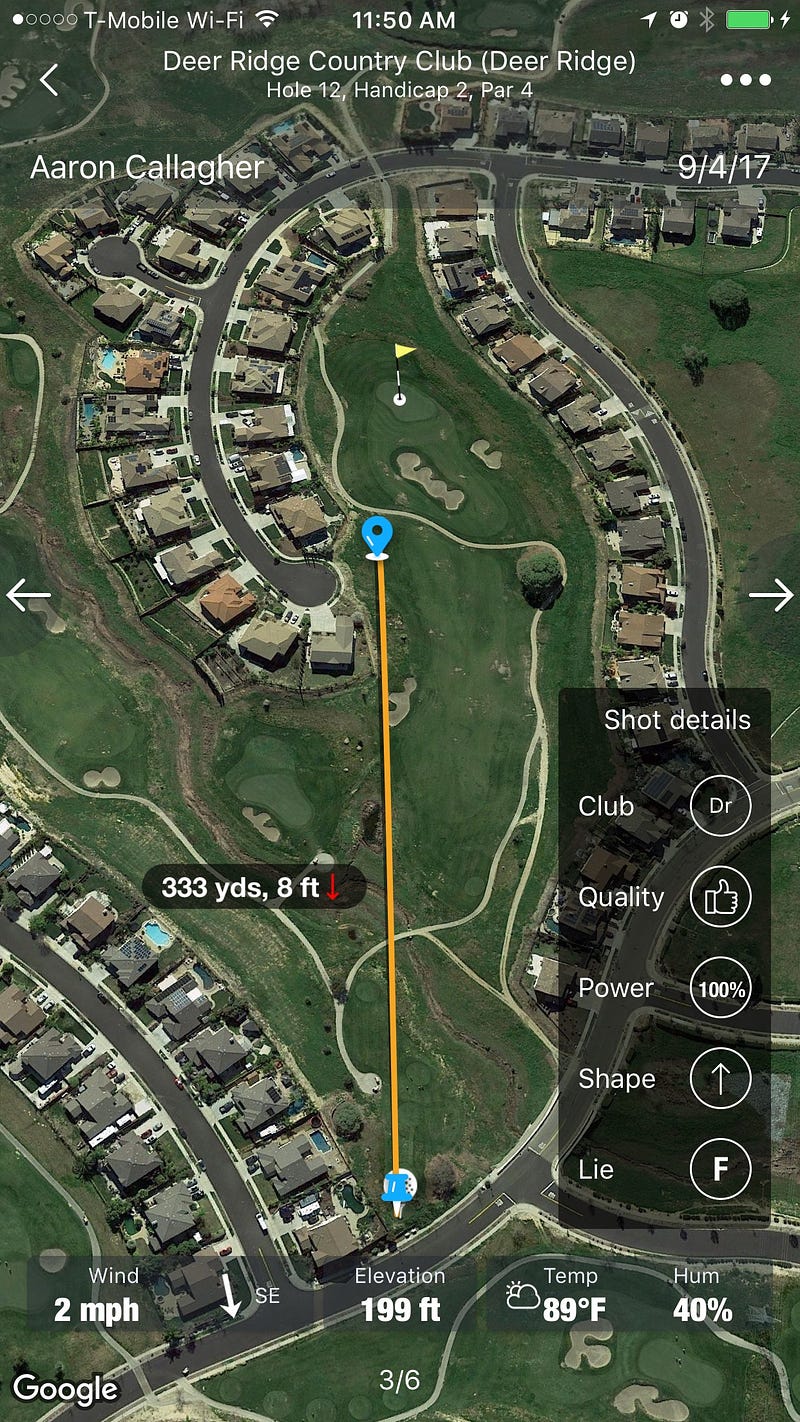Go to the next shot with right arrow
The image size is (800, 1422).
click(x=771, y=595)
